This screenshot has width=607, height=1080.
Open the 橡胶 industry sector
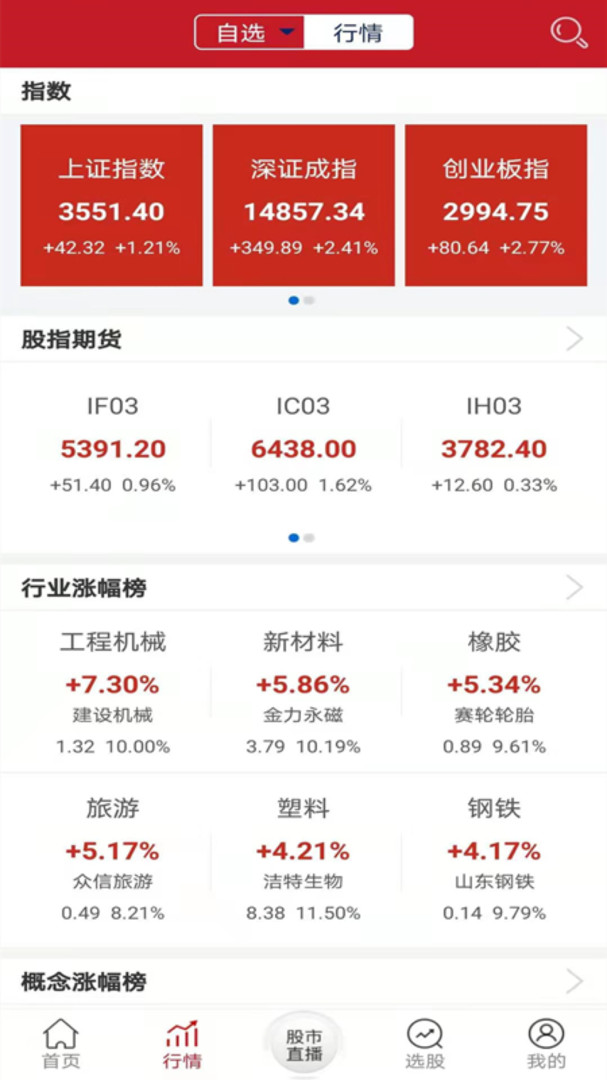click(494, 692)
